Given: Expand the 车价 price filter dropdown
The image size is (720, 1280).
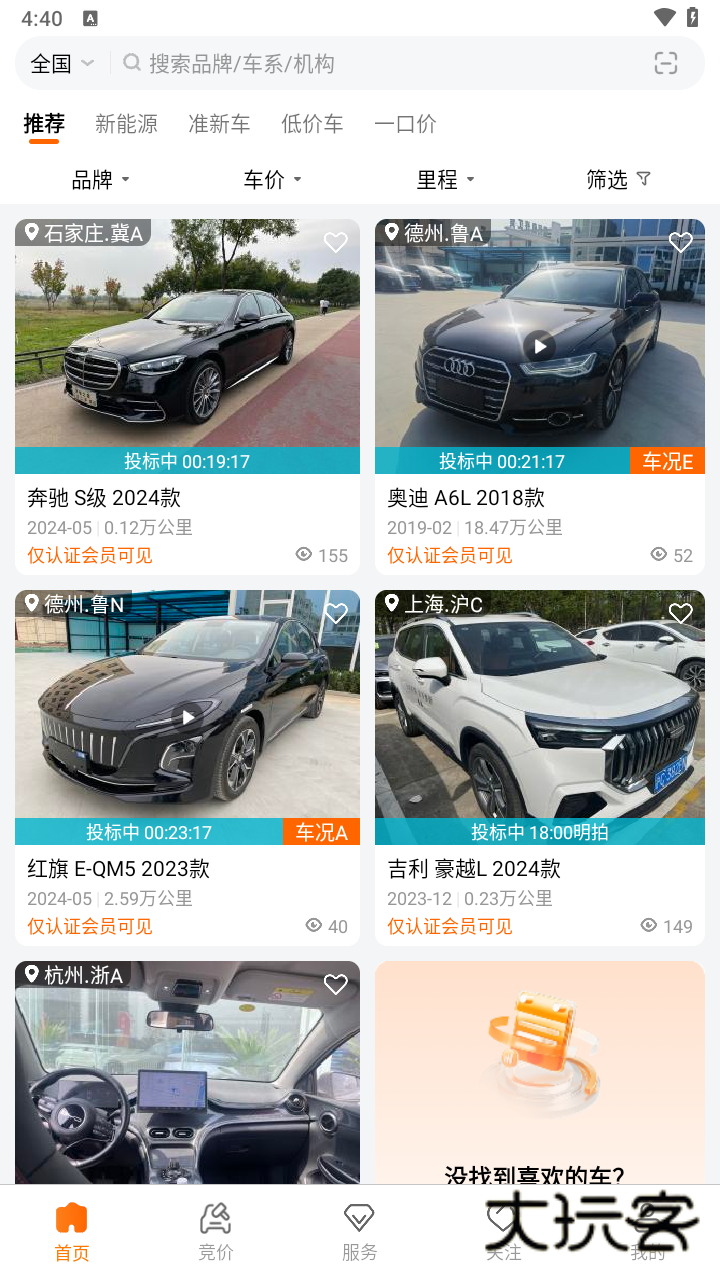Looking at the screenshot, I should 272,178.
